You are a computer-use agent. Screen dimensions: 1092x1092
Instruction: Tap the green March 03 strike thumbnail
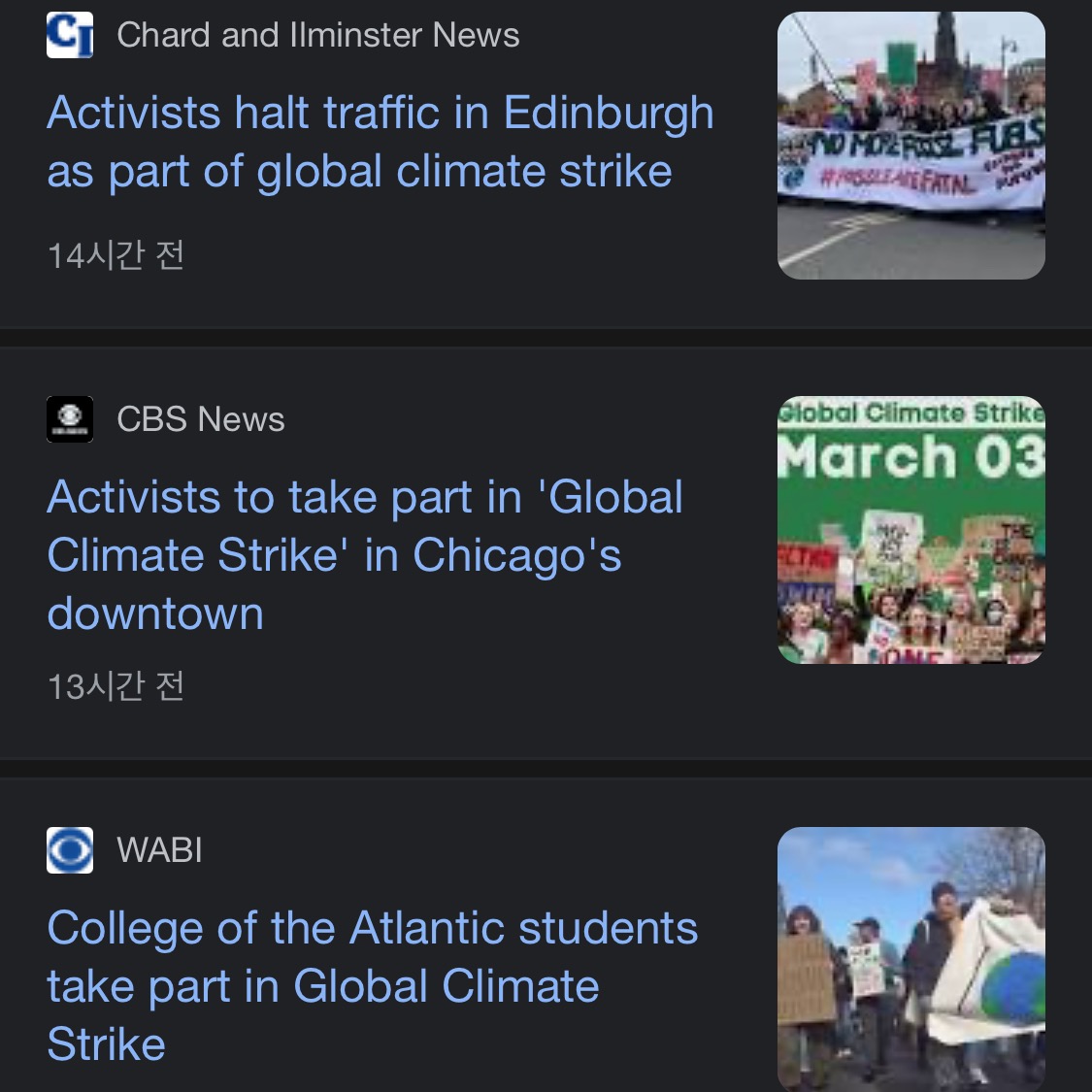click(x=910, y=530)
